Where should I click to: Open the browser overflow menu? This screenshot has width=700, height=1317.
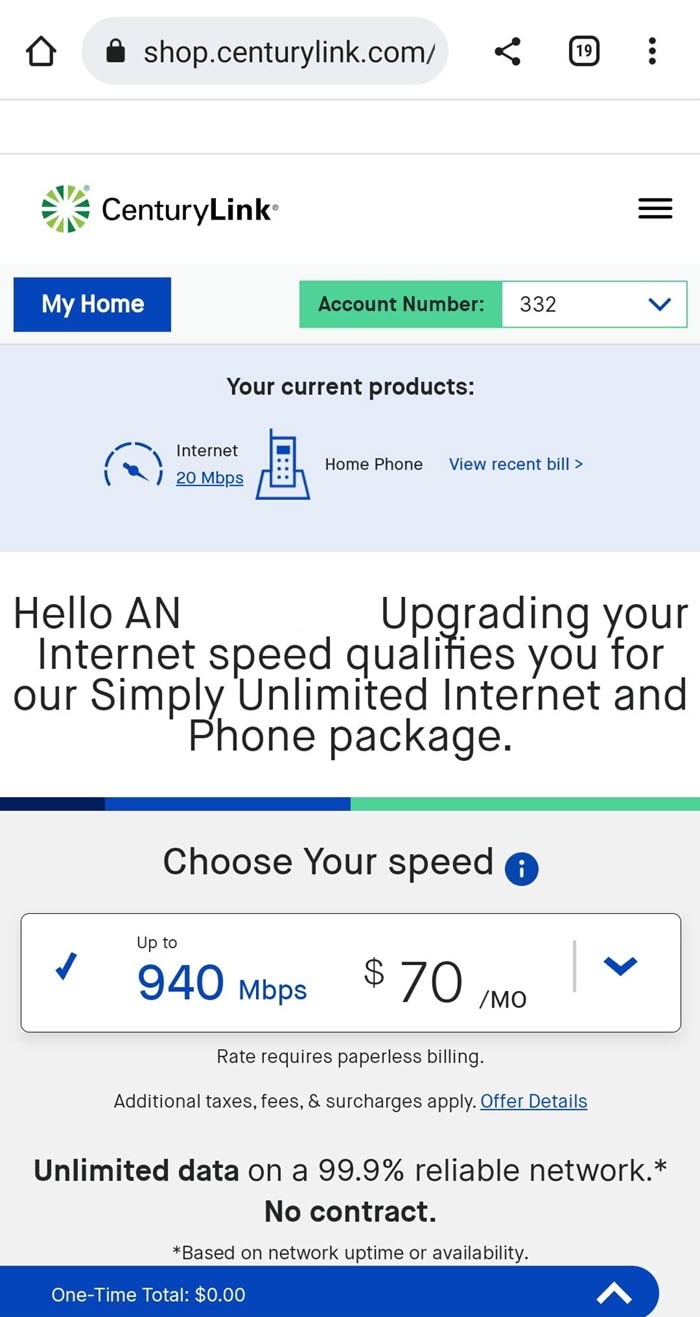tap(652, 52)
